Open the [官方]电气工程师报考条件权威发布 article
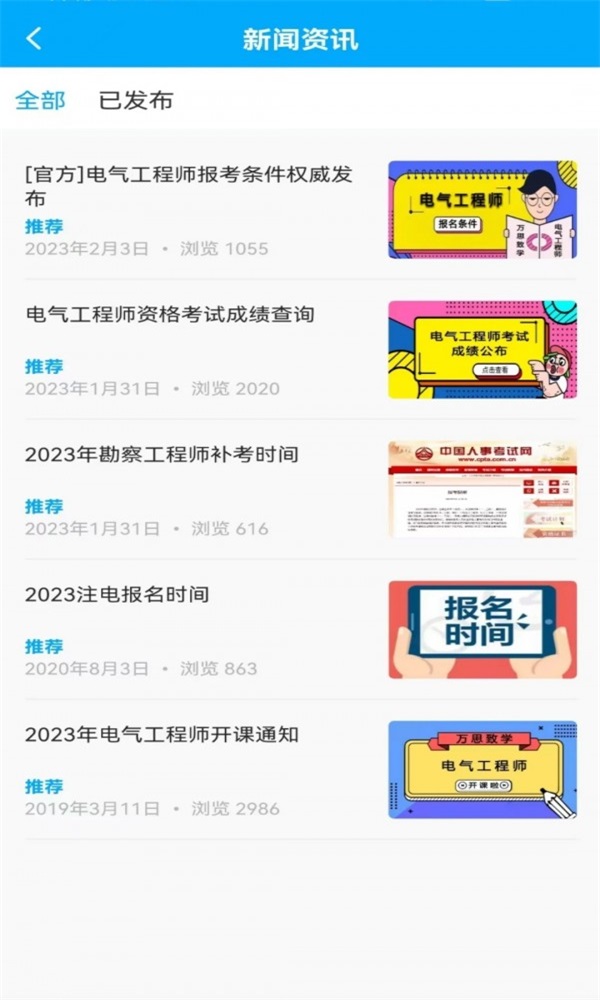Viewport: 600px width, 1000px height. 300,210
